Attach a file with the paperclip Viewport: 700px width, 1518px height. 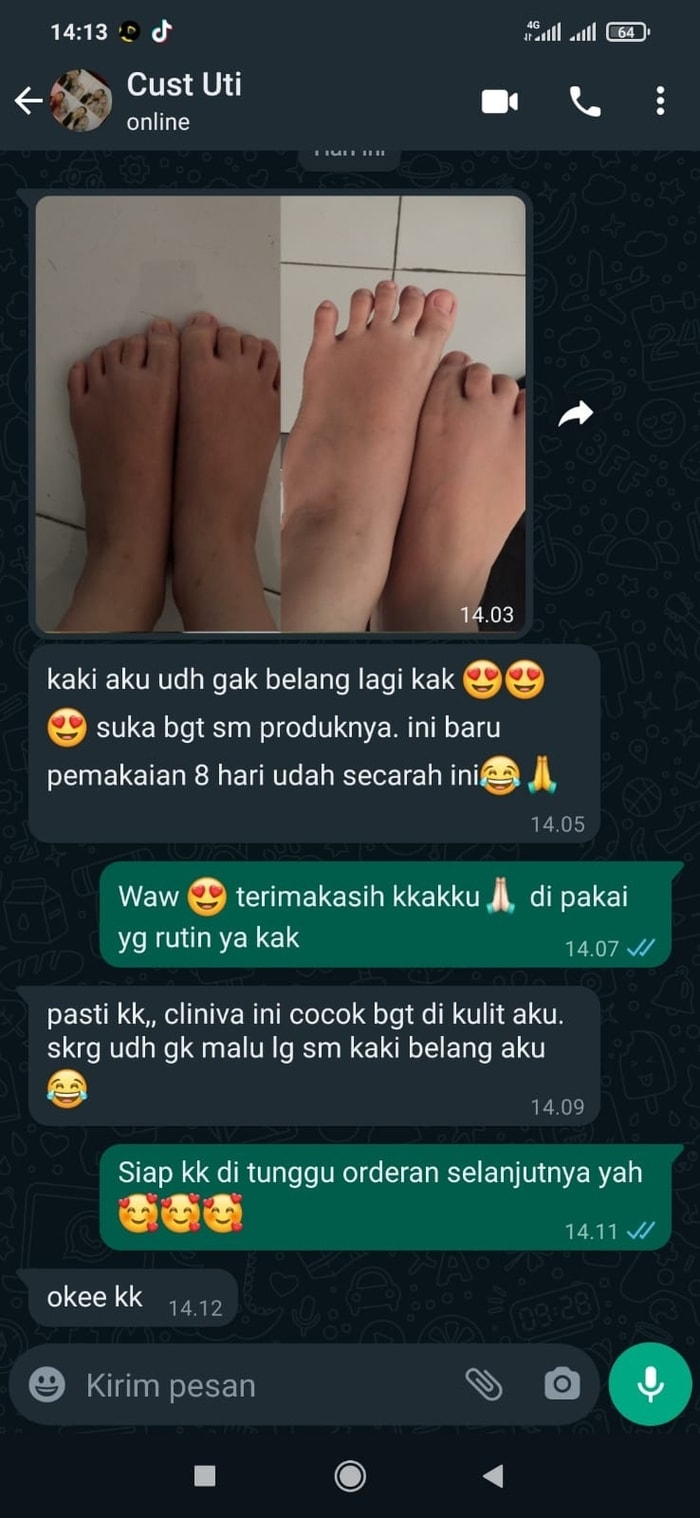(x=483, y=1384)
